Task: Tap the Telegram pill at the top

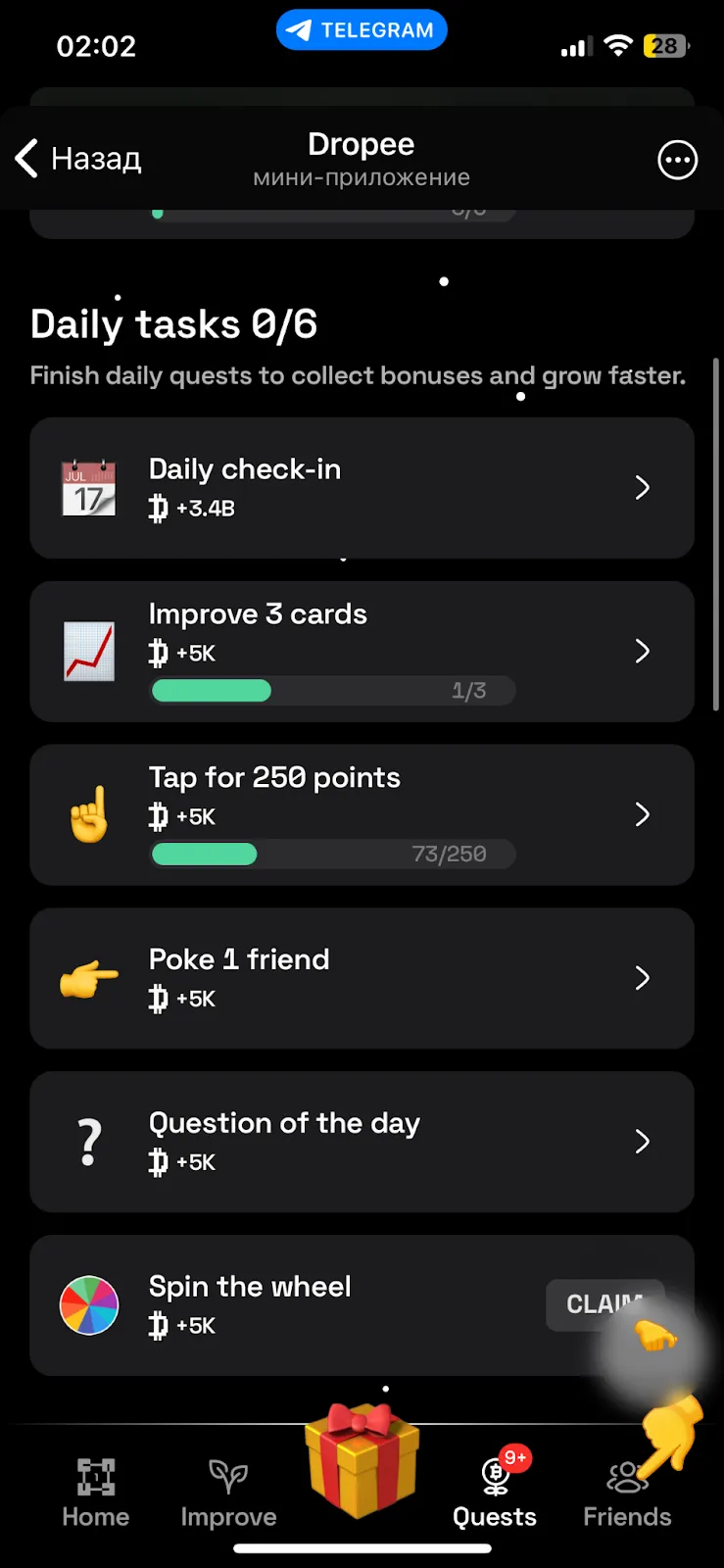Action: [362, 30]
